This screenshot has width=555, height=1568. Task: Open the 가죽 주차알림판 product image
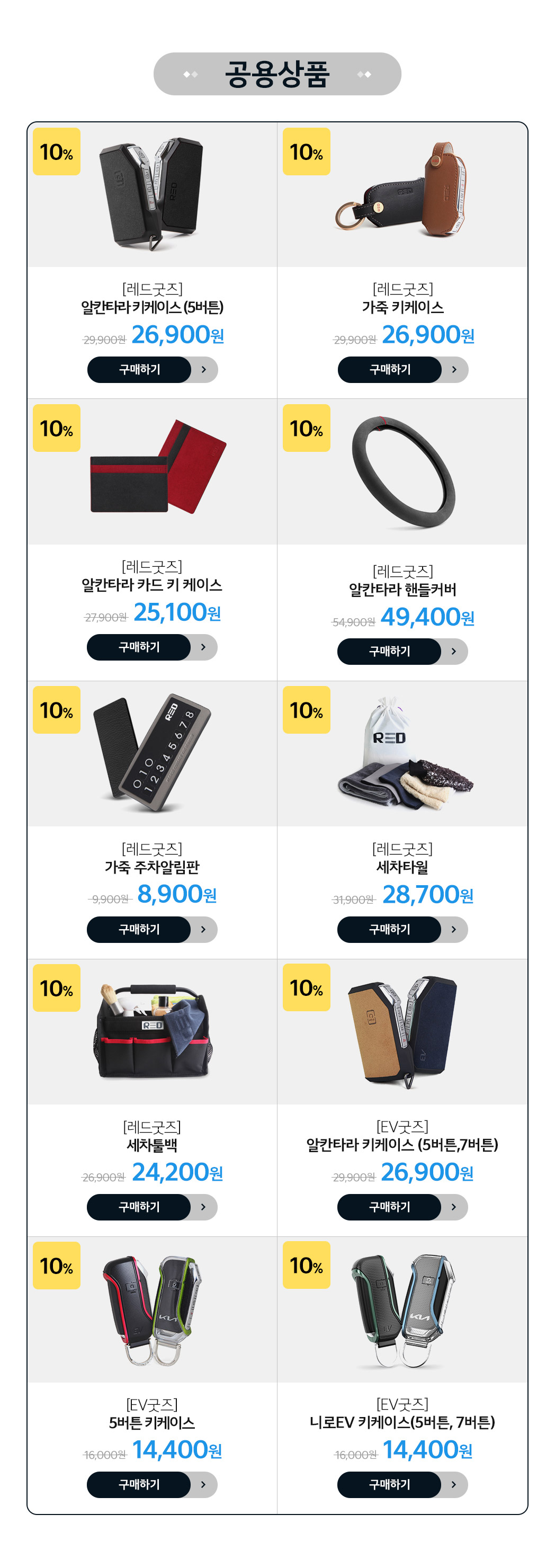(x=152, y=754)
